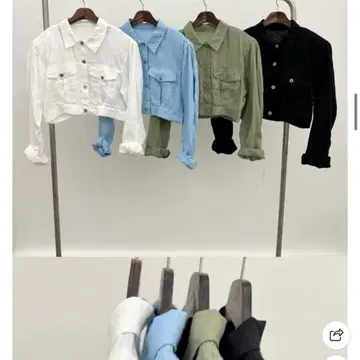Tap the floating share button
Viewport: 360px width, 360px height.
click(x=336, y=335)
